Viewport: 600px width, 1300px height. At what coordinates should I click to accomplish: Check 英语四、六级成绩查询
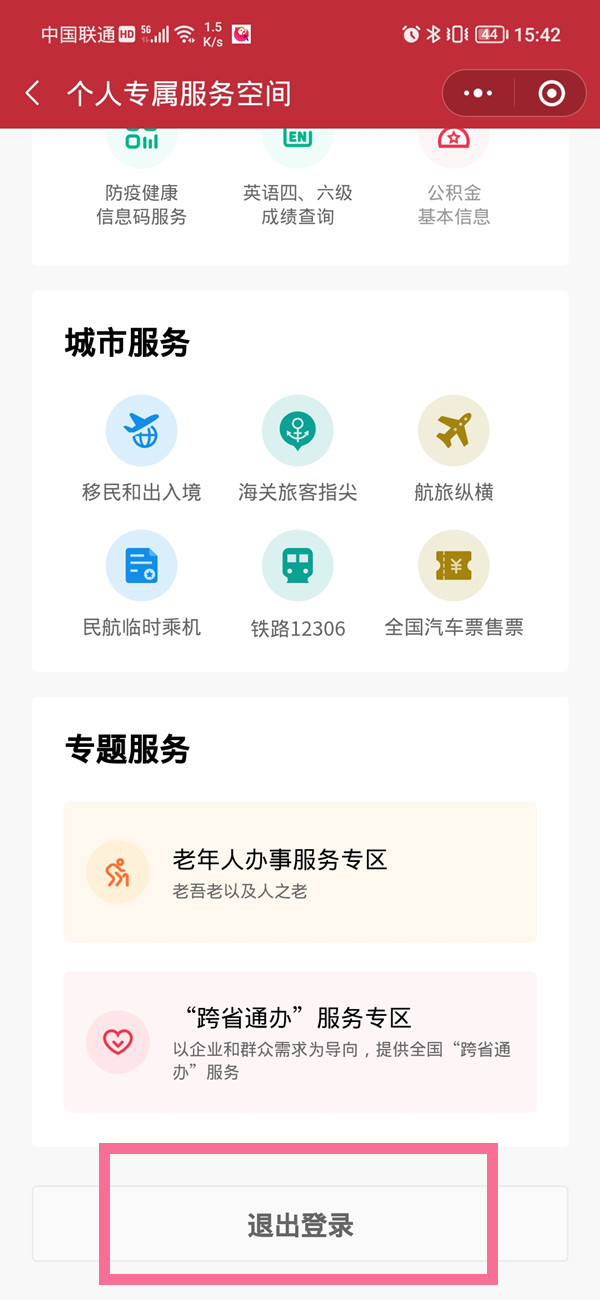pyautogui.click(x=298, y=180)
